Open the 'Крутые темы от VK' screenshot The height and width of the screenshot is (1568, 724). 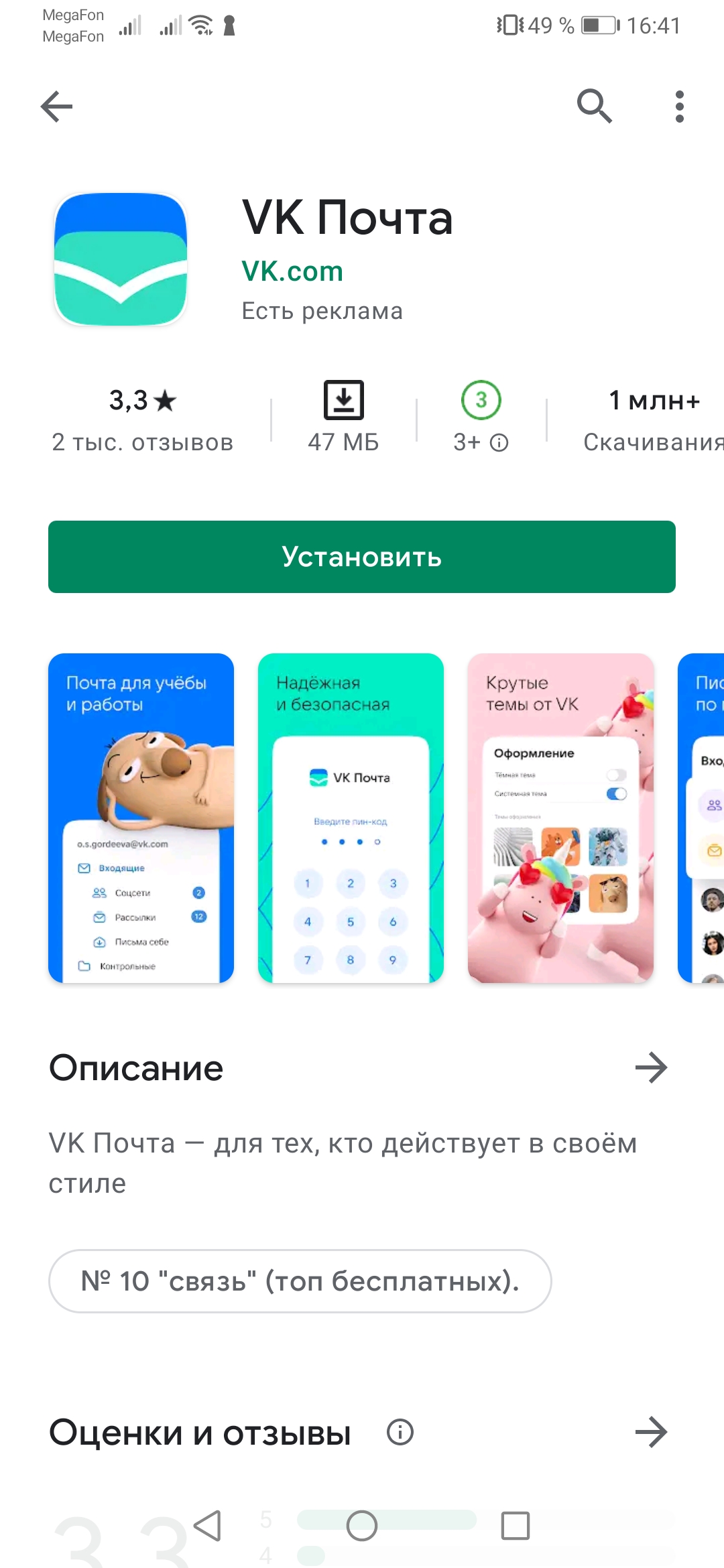(560, 818)
